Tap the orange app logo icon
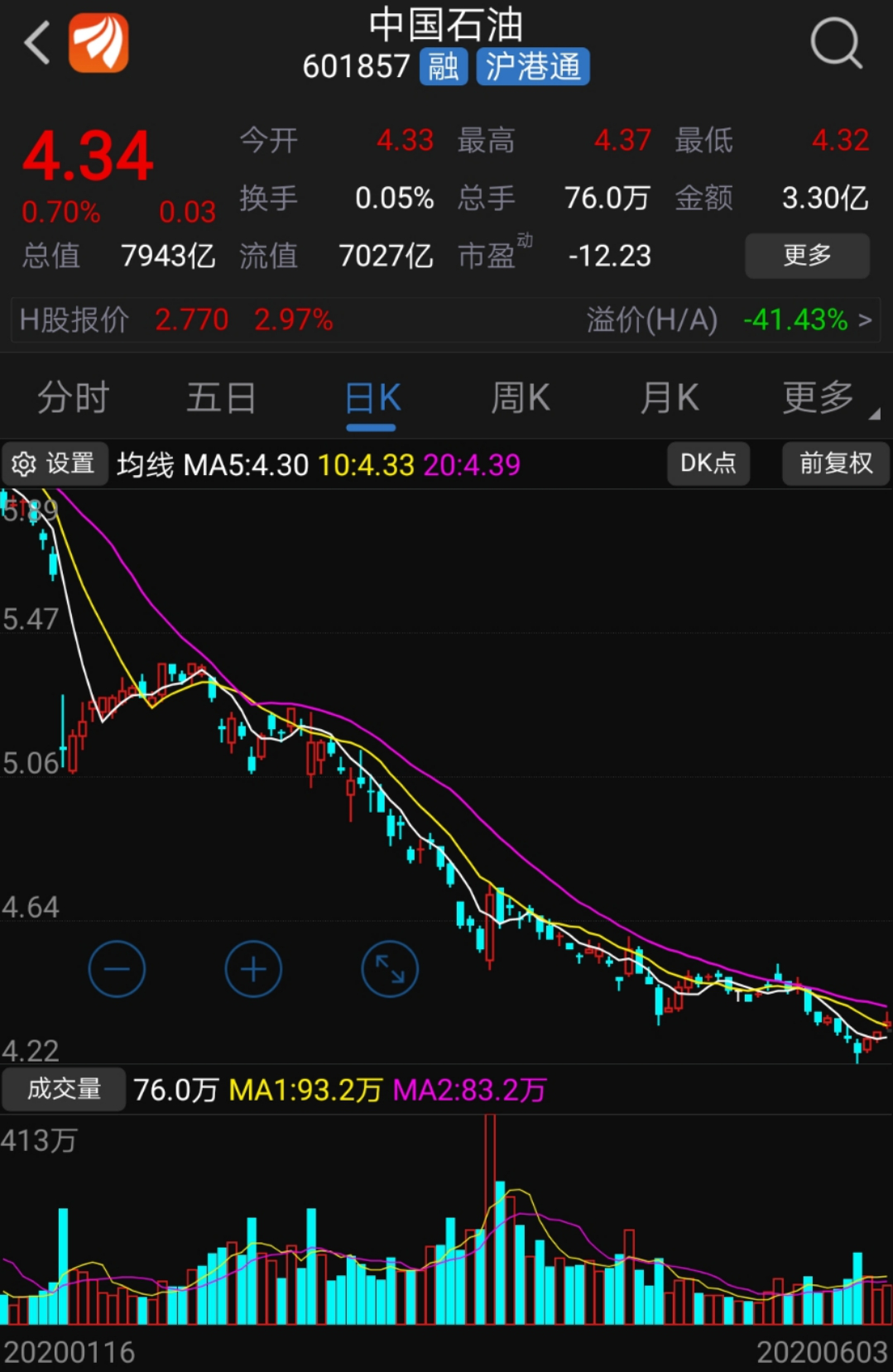This screenshot has width=893, height=1372. tap(98, 43)
